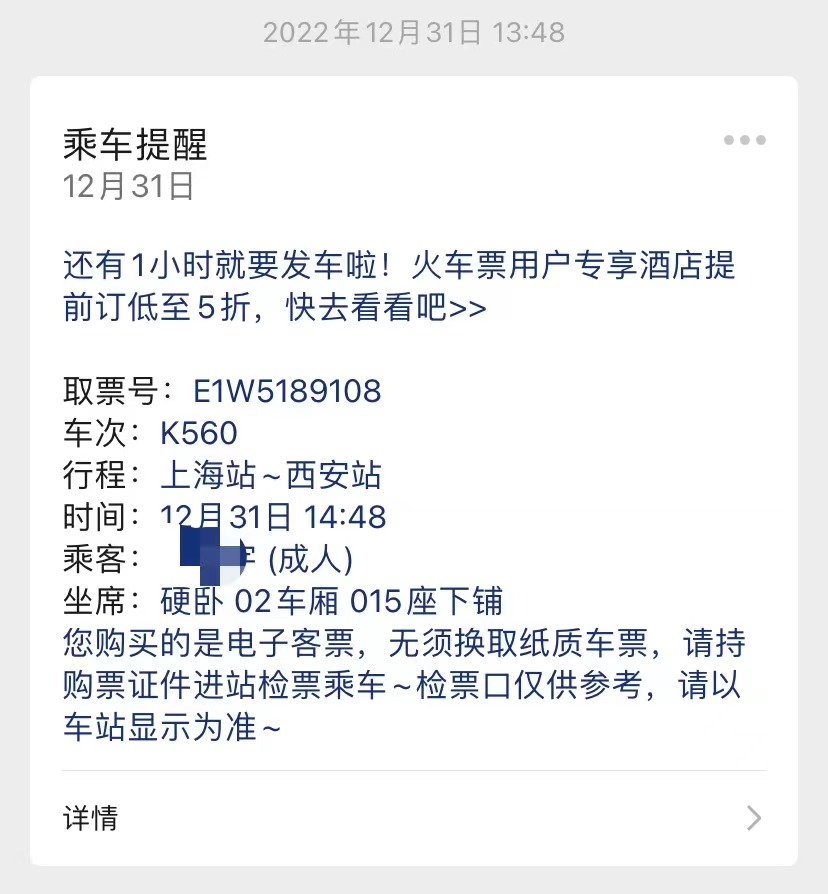Click the timestamp 2022年12月31日 13:48
This screenshot has width=828, height=894.
tap(414, 31)
